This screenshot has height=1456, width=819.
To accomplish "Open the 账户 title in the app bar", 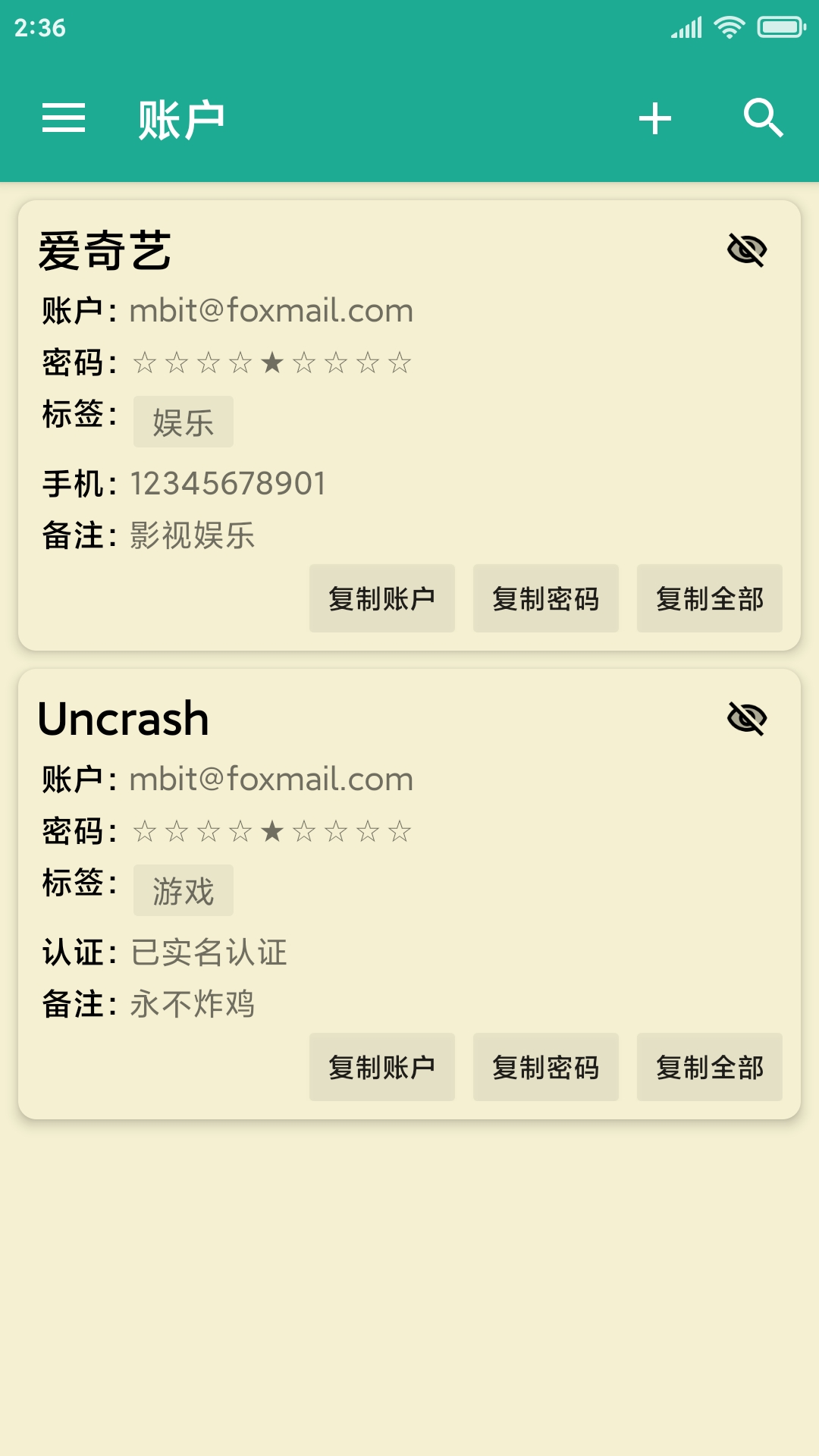I will (x=180, y=118).
